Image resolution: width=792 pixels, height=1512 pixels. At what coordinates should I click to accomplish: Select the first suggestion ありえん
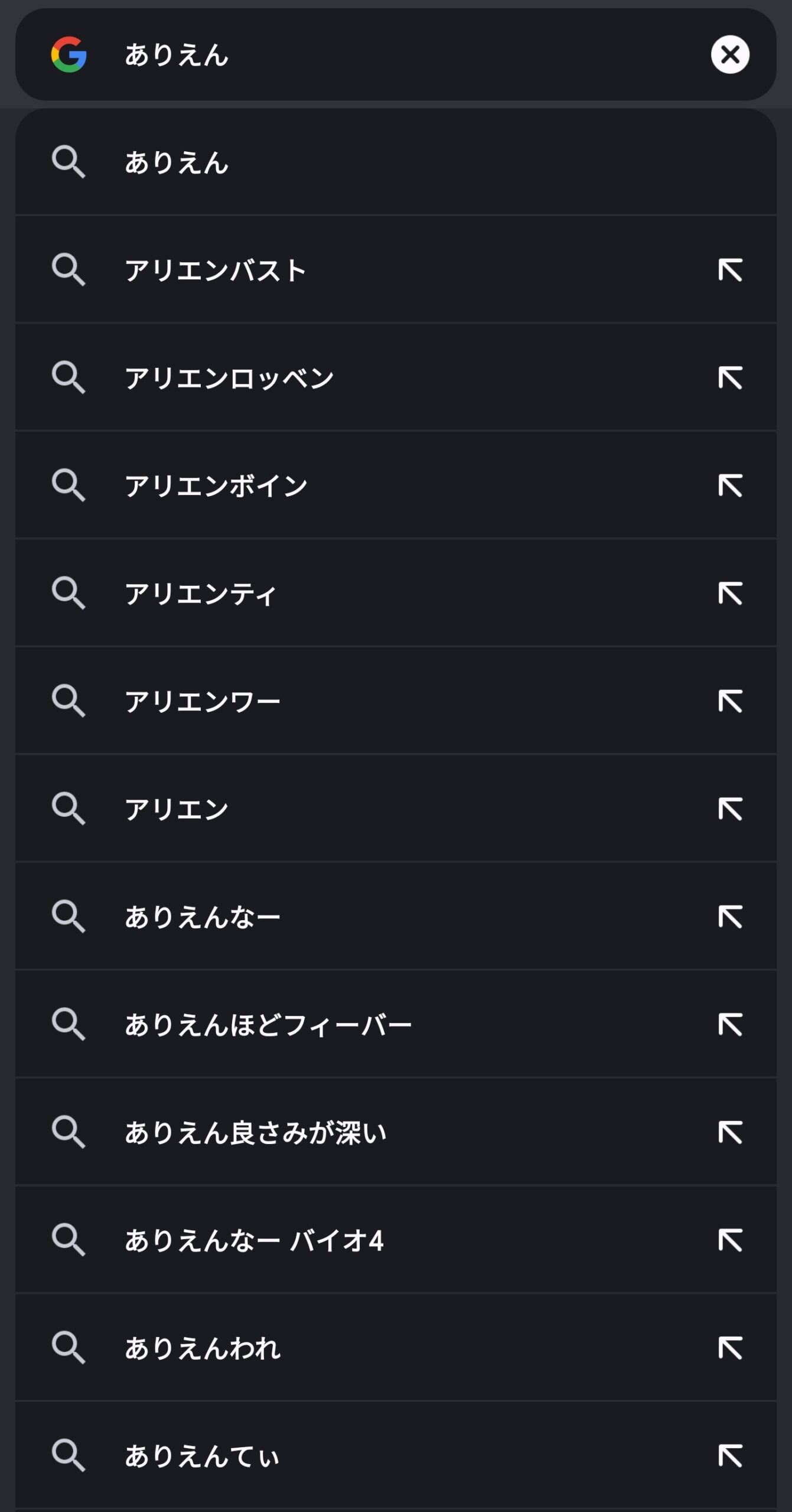[x=396, y=162]
